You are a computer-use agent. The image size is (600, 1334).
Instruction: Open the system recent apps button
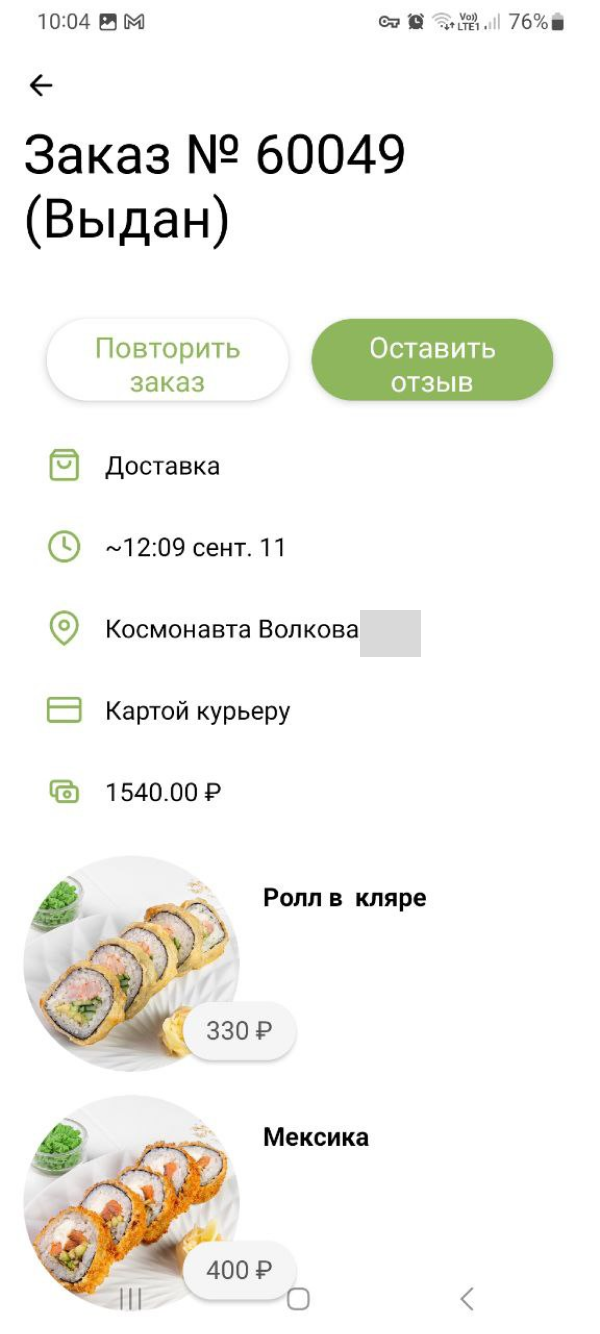point(131,1299)
